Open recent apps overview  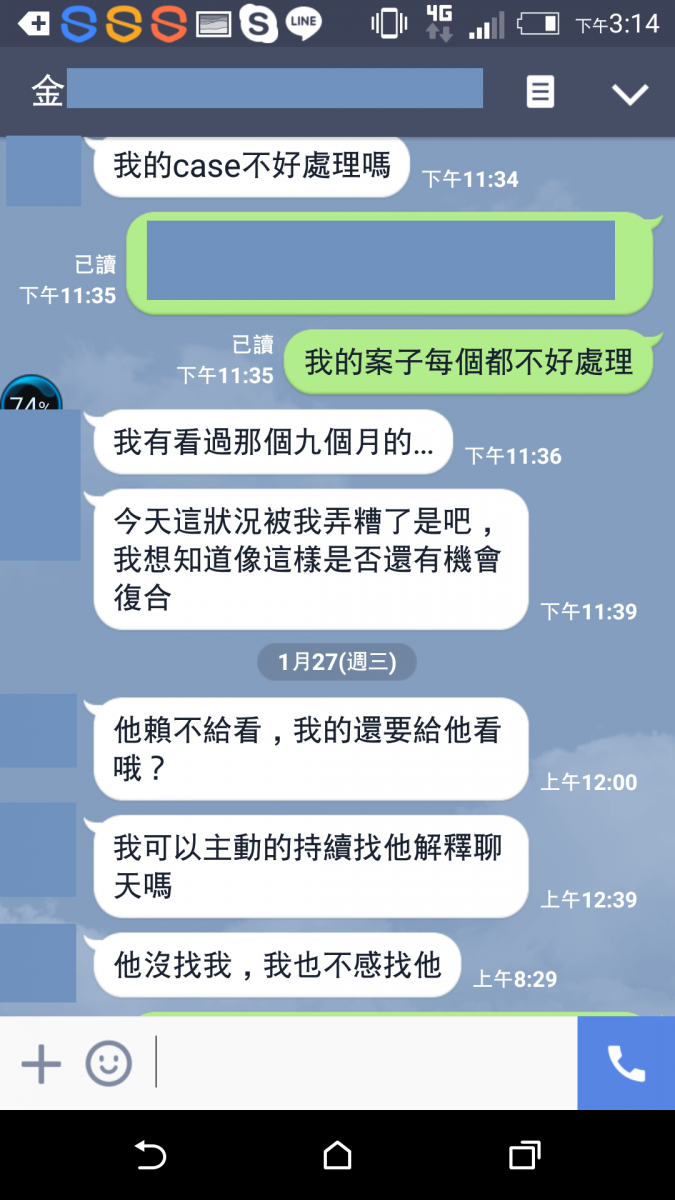[524, 1156]
